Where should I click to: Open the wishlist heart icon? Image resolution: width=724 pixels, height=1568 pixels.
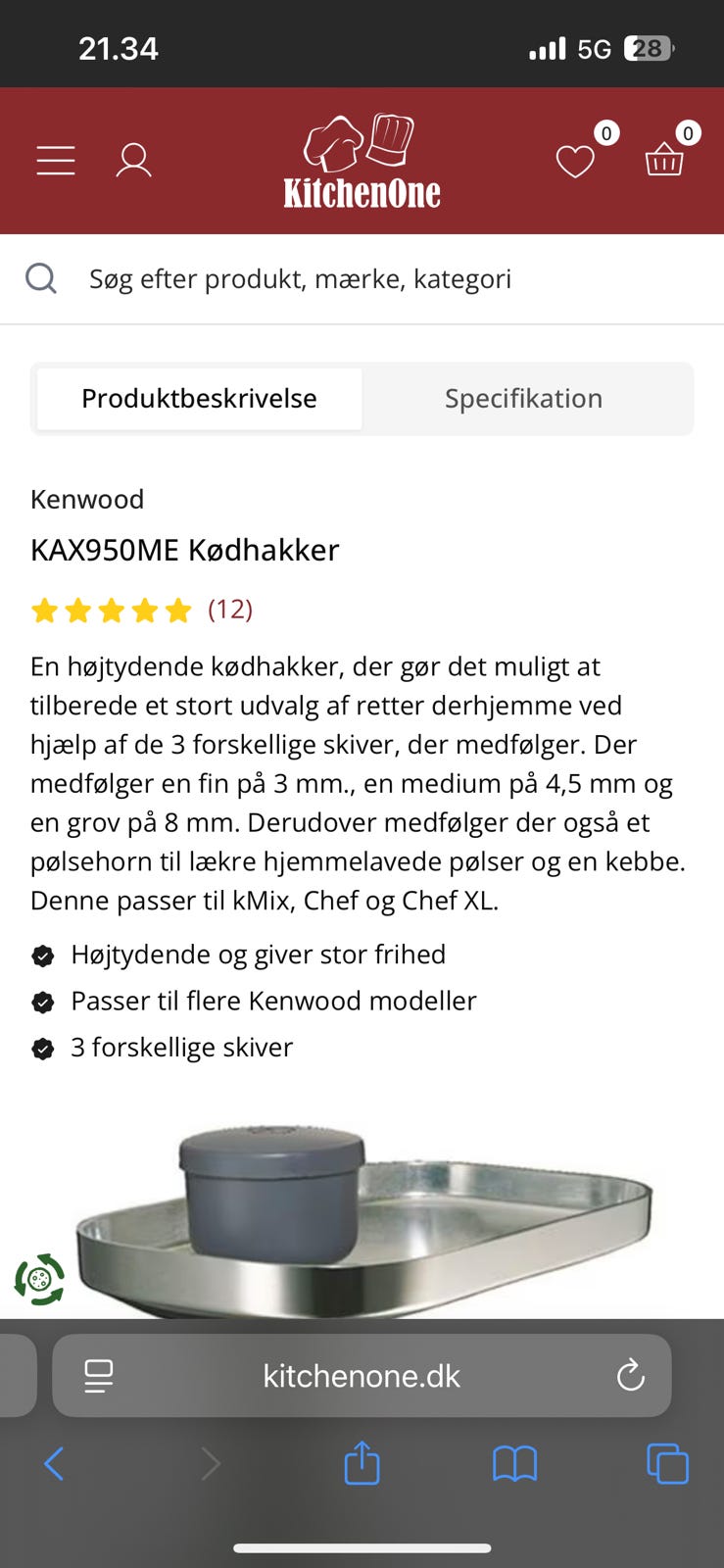coord(576,162)
